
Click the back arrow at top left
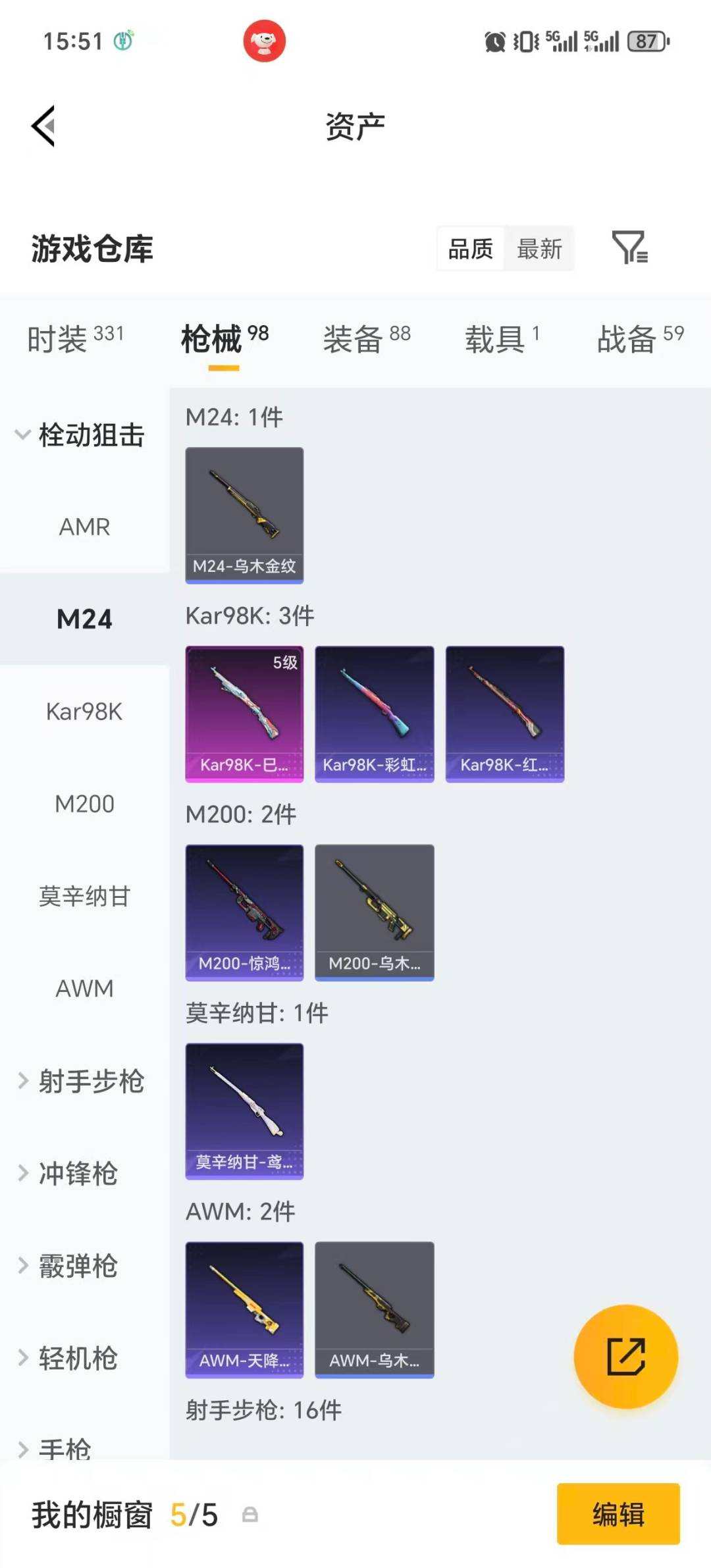pyautogui.click(x=41, y=126)
